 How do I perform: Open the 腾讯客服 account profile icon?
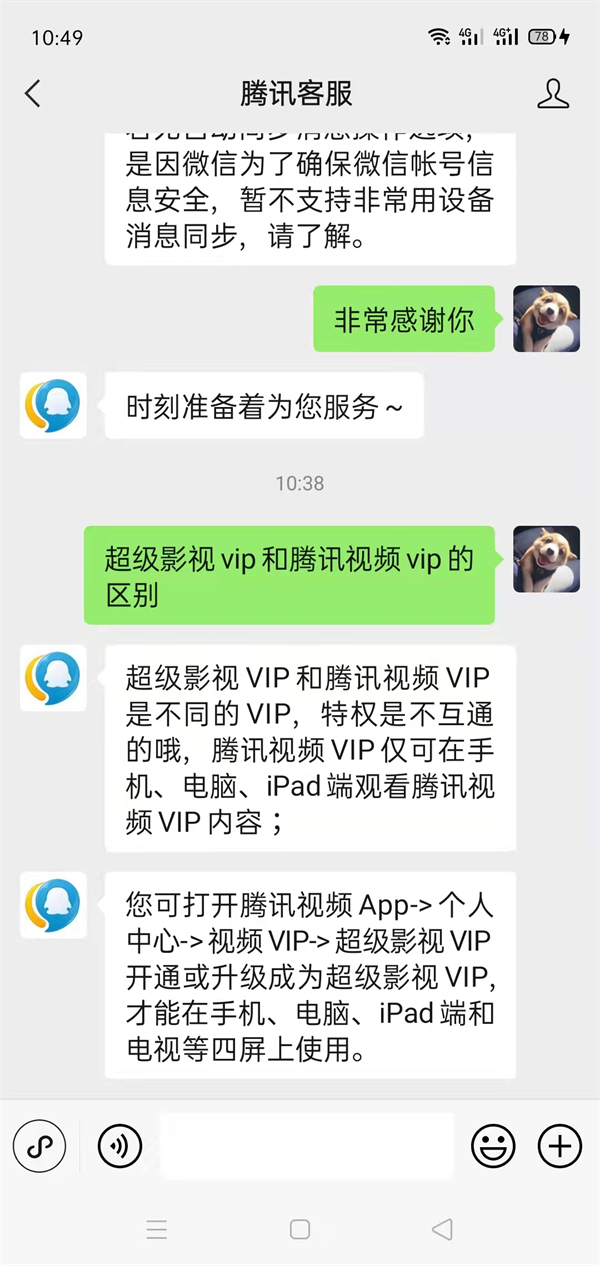(x=553, y=94)
